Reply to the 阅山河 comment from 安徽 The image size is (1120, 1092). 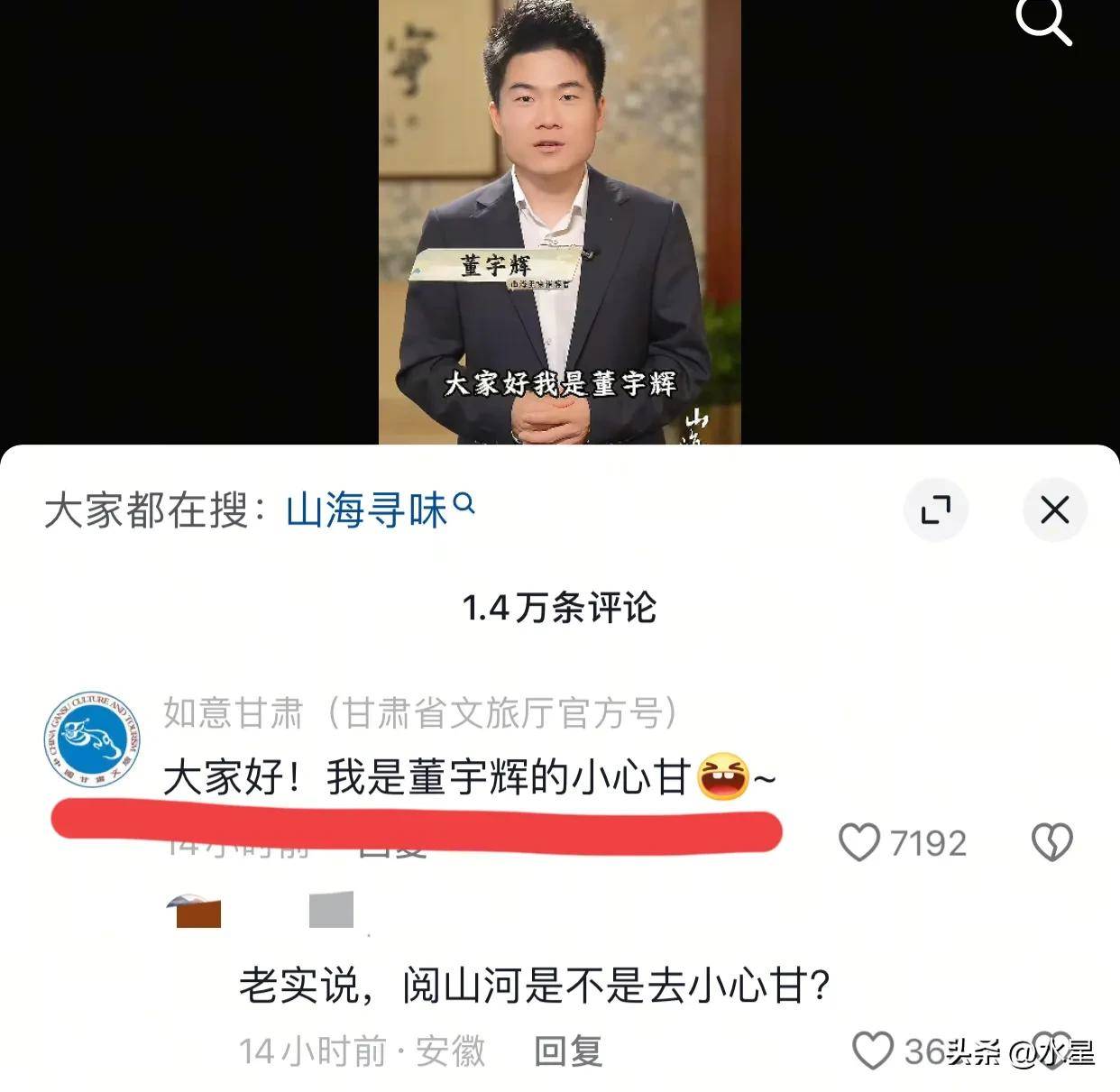click(x=568, y=1051)
